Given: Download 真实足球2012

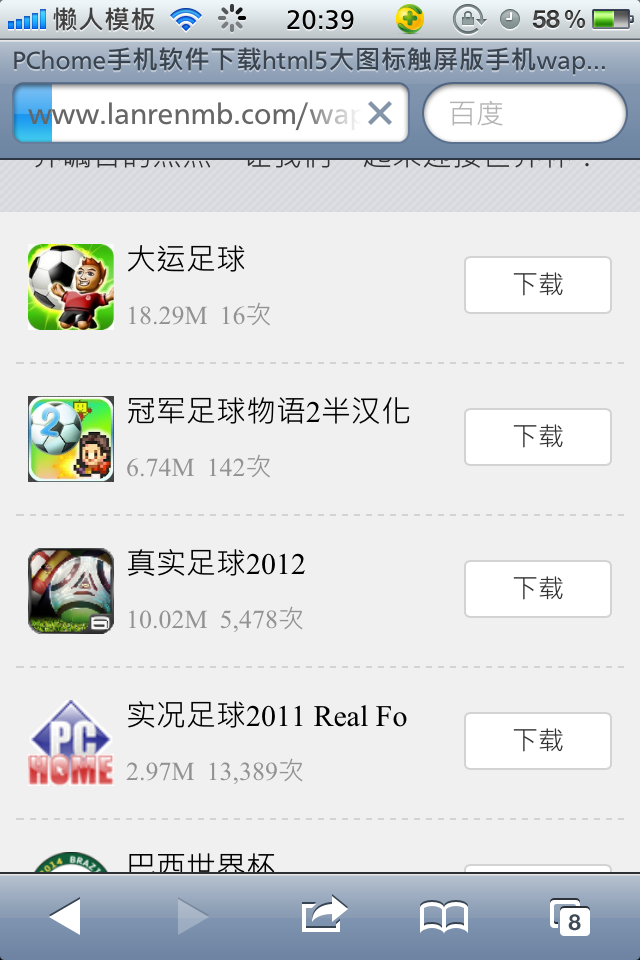Looking at the screenshot, I should click(537, 589).
